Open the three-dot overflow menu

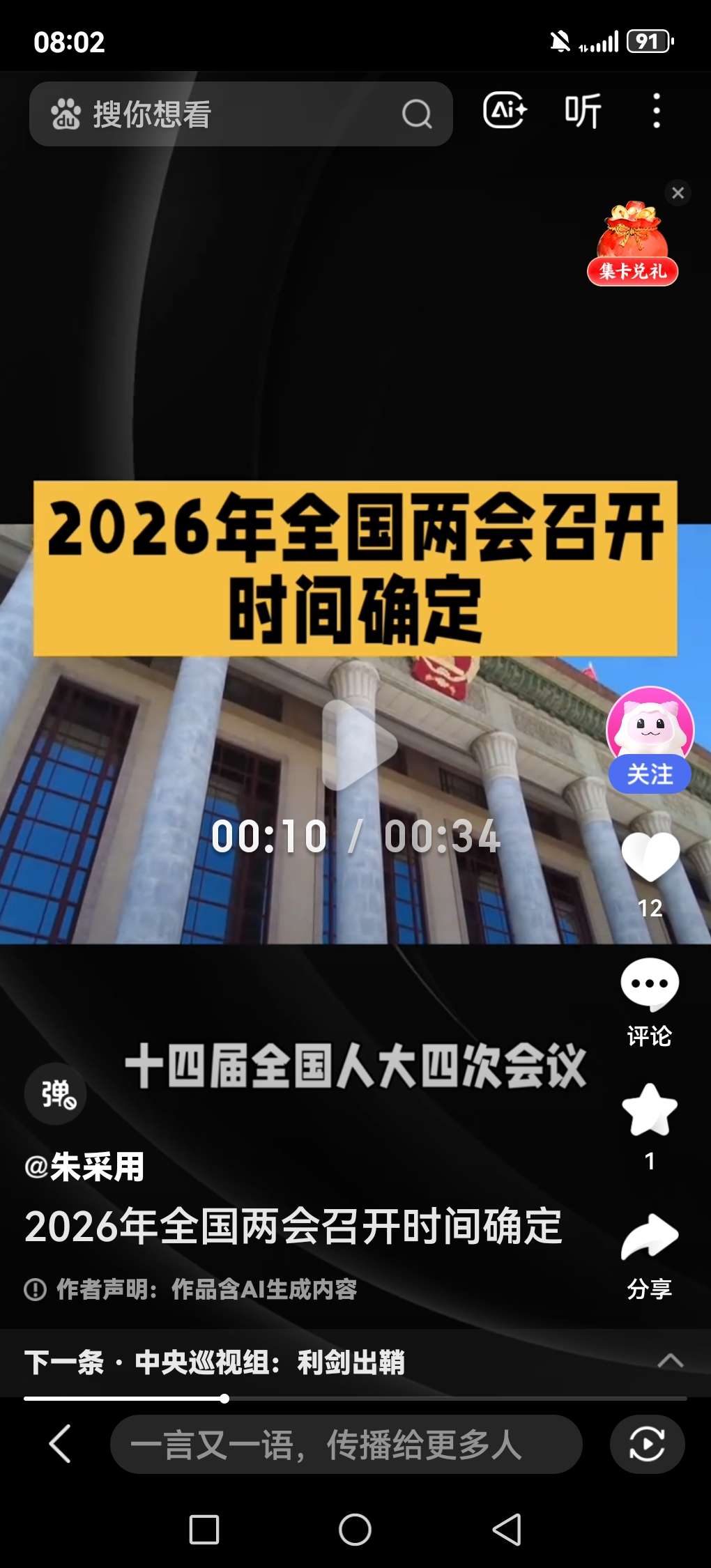[x=656, y=112]
